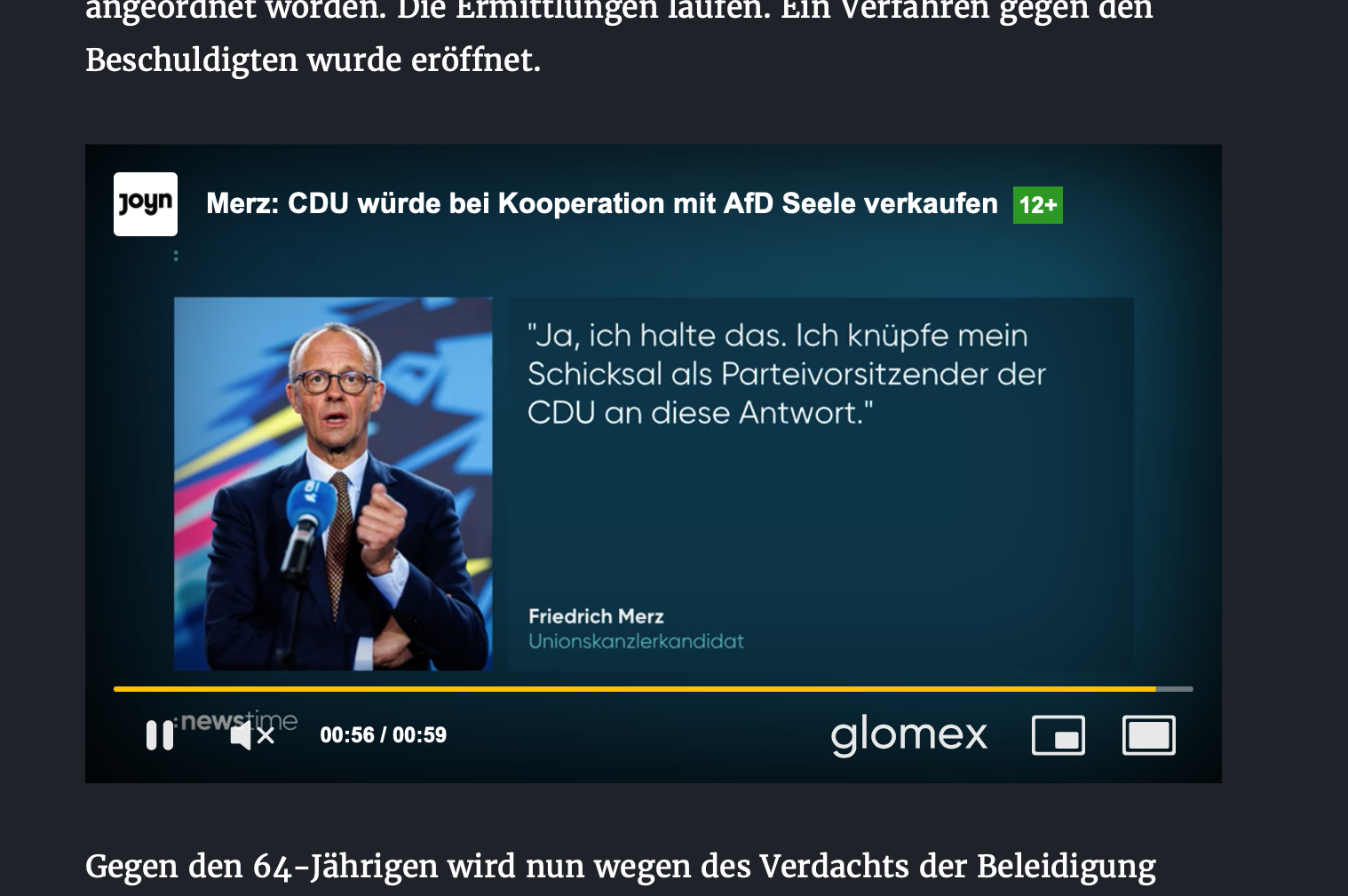Image resolution: width=1348 pixels, height=896 pixels.
Task: Open the glomex link
Action: pos(908,735)
